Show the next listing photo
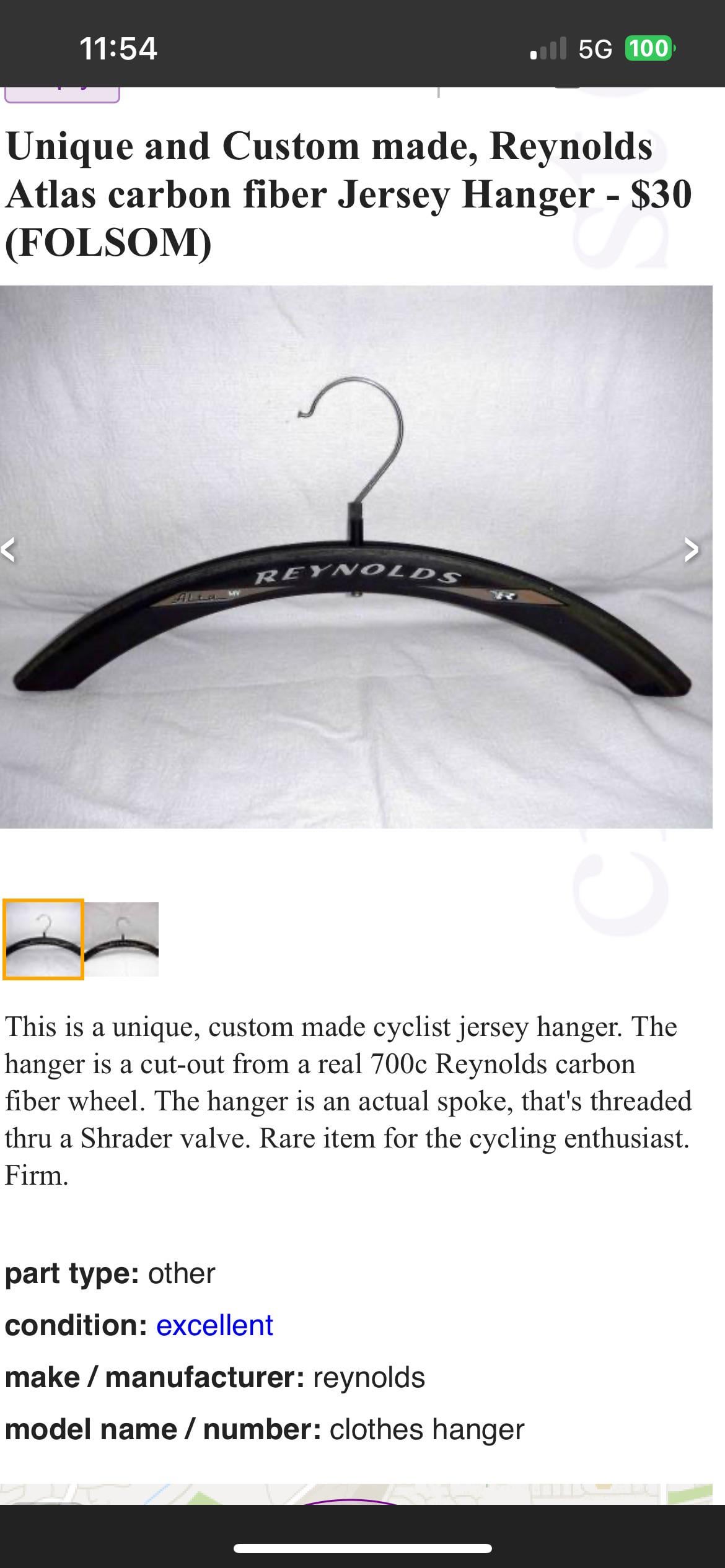This screenshot has height=1568, width=725. (x=690, y=549)
